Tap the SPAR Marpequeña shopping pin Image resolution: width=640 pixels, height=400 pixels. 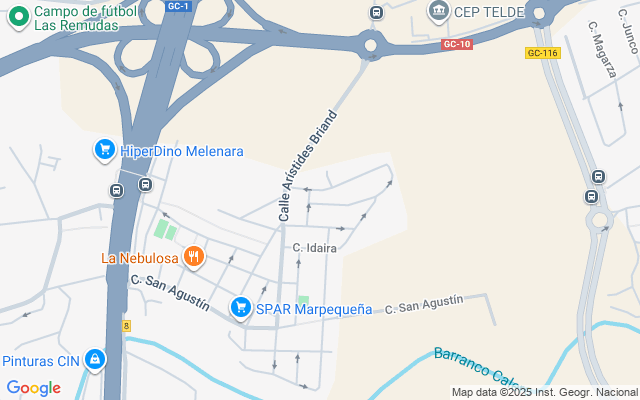click(241, 308)
